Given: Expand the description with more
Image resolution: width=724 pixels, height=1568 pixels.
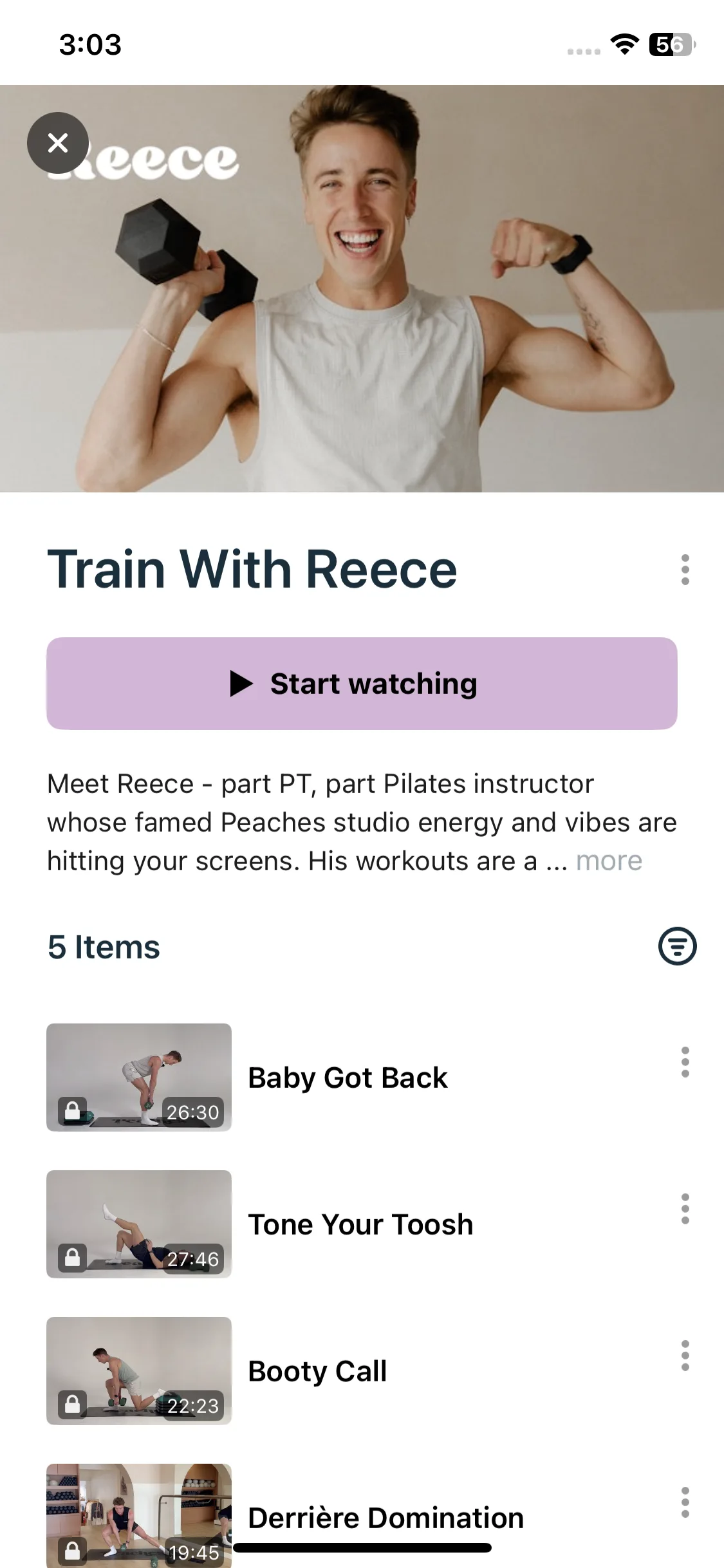Looking at the screenshot, I should (609, 861).
